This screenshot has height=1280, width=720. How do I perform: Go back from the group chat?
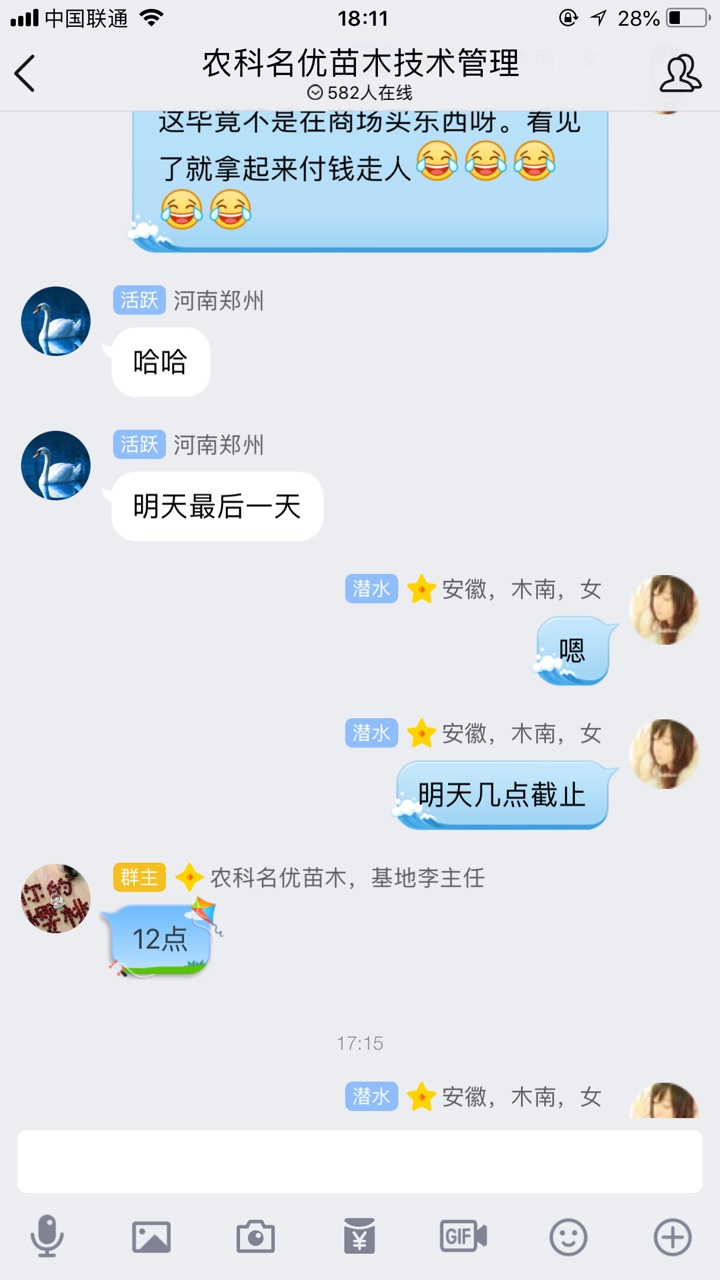point(25,73)
